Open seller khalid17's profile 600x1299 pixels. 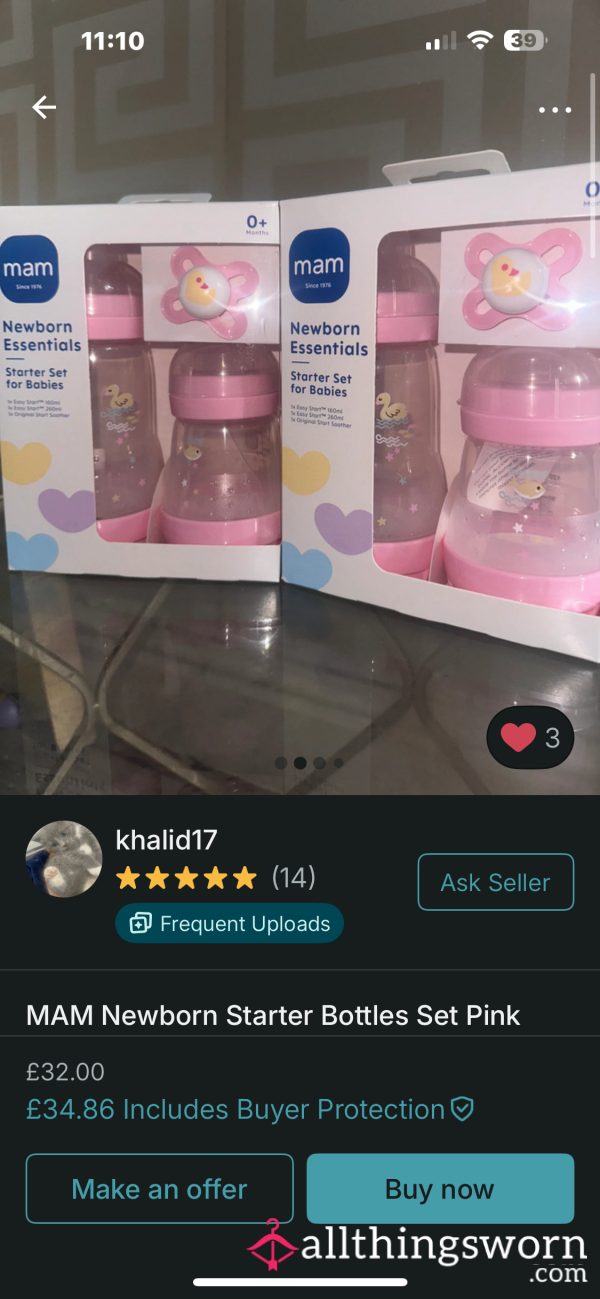[x=166, y=840]
